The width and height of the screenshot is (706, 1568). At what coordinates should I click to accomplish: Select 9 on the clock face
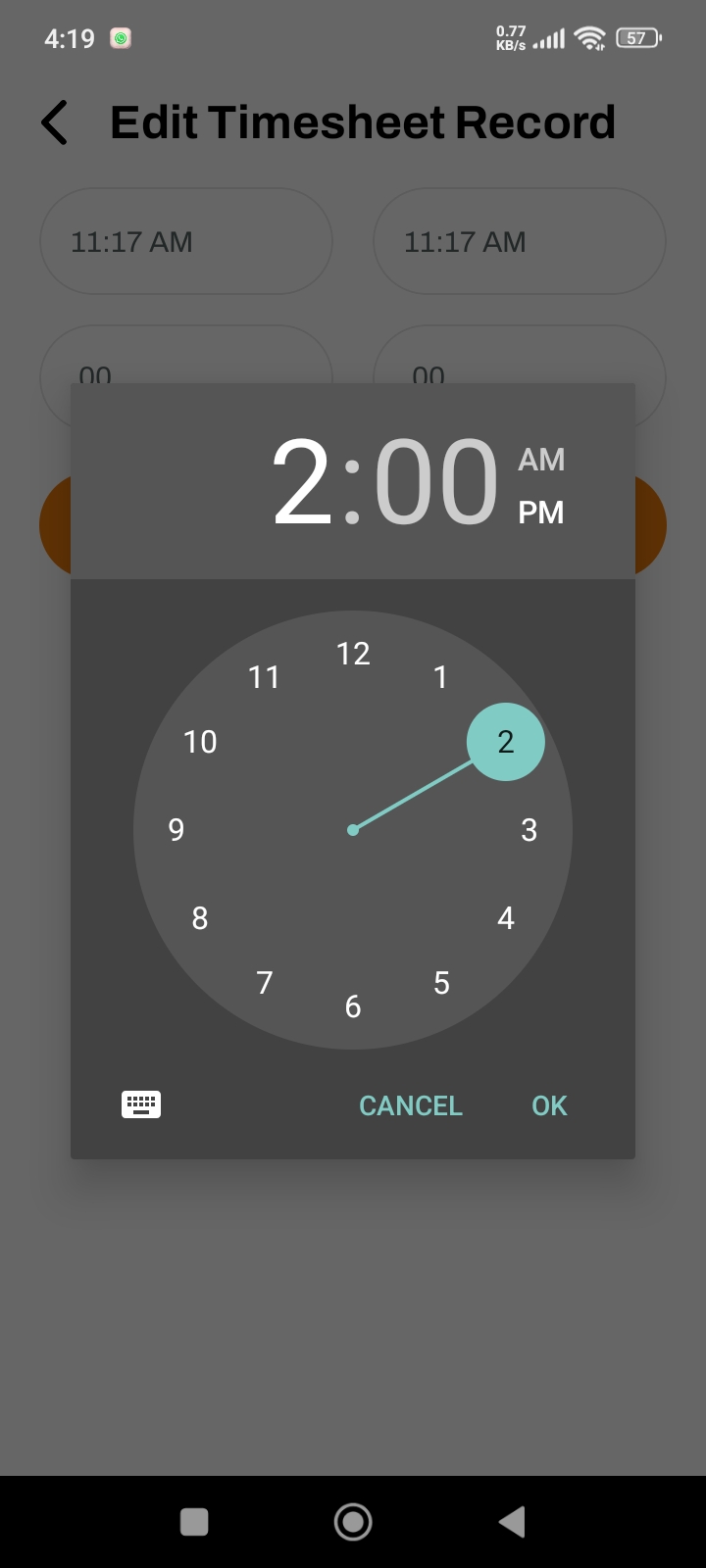[176, 830]
